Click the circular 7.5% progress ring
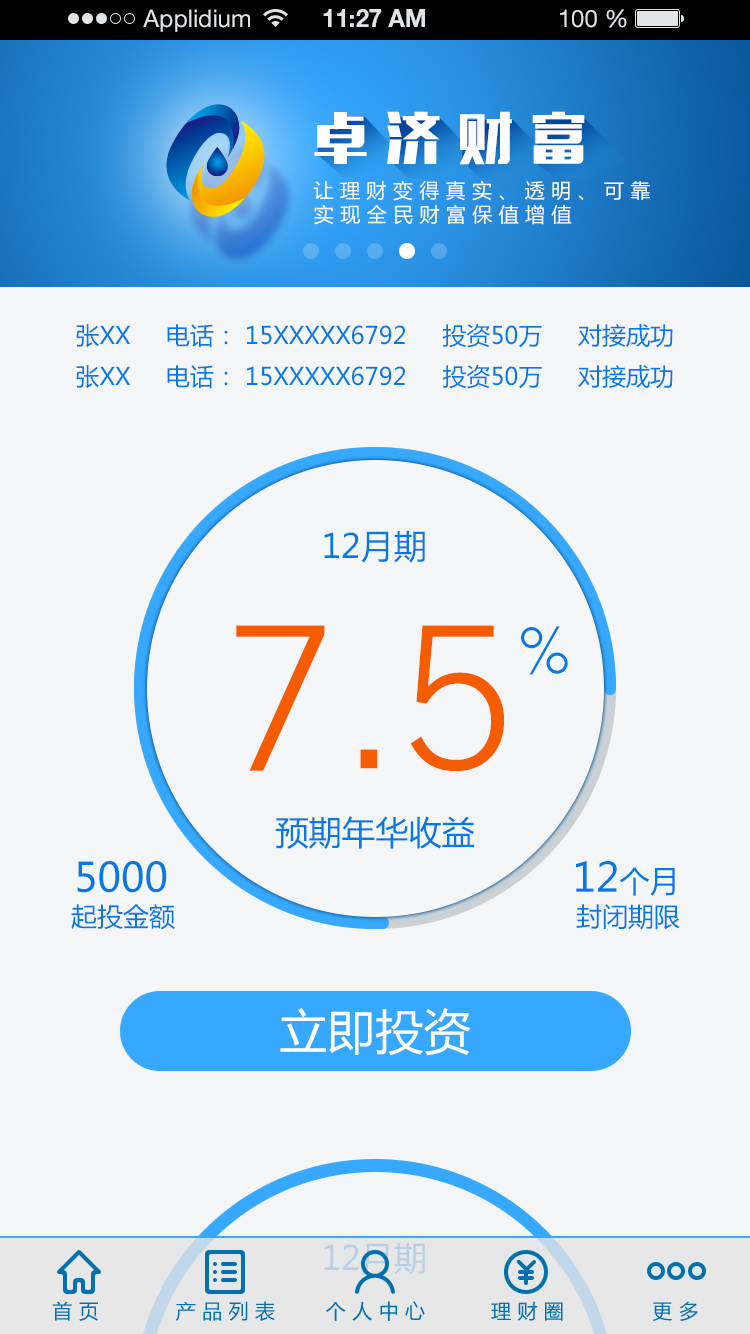Screen dimensions: 750x1334 374,690
